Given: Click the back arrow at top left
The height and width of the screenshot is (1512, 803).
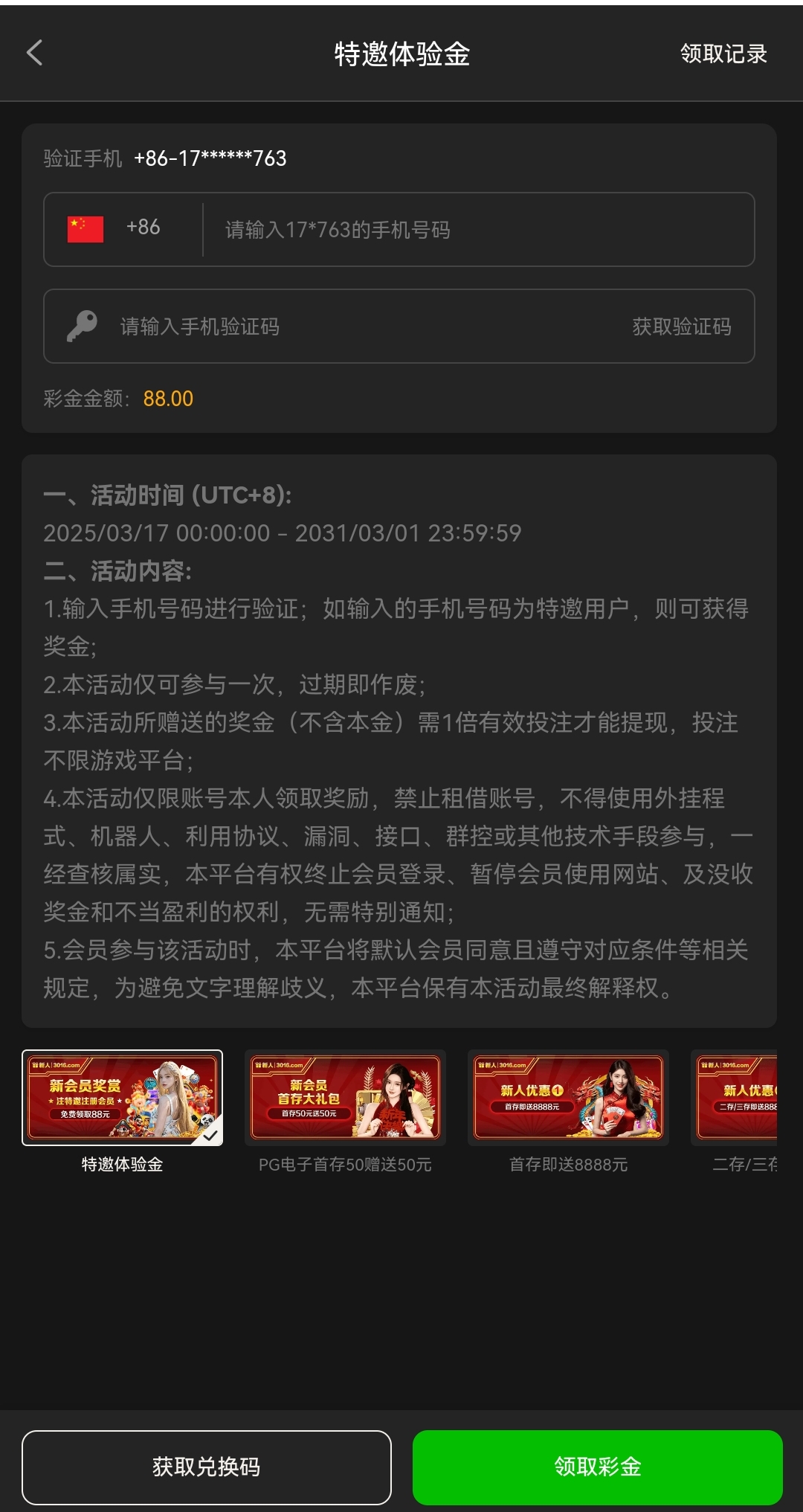Looking at the screenshot, I should coord(35,54).
